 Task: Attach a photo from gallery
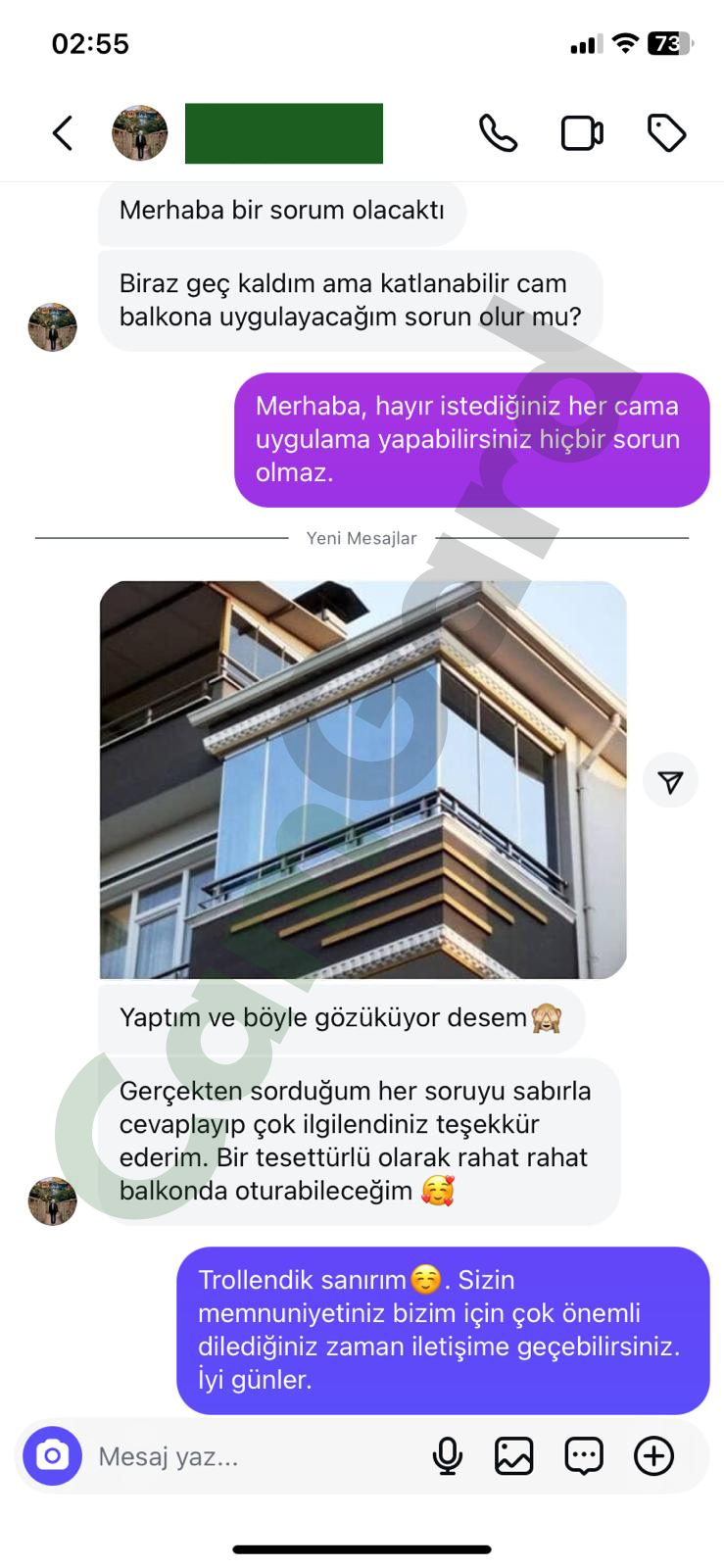click(x=514, y=1456)
